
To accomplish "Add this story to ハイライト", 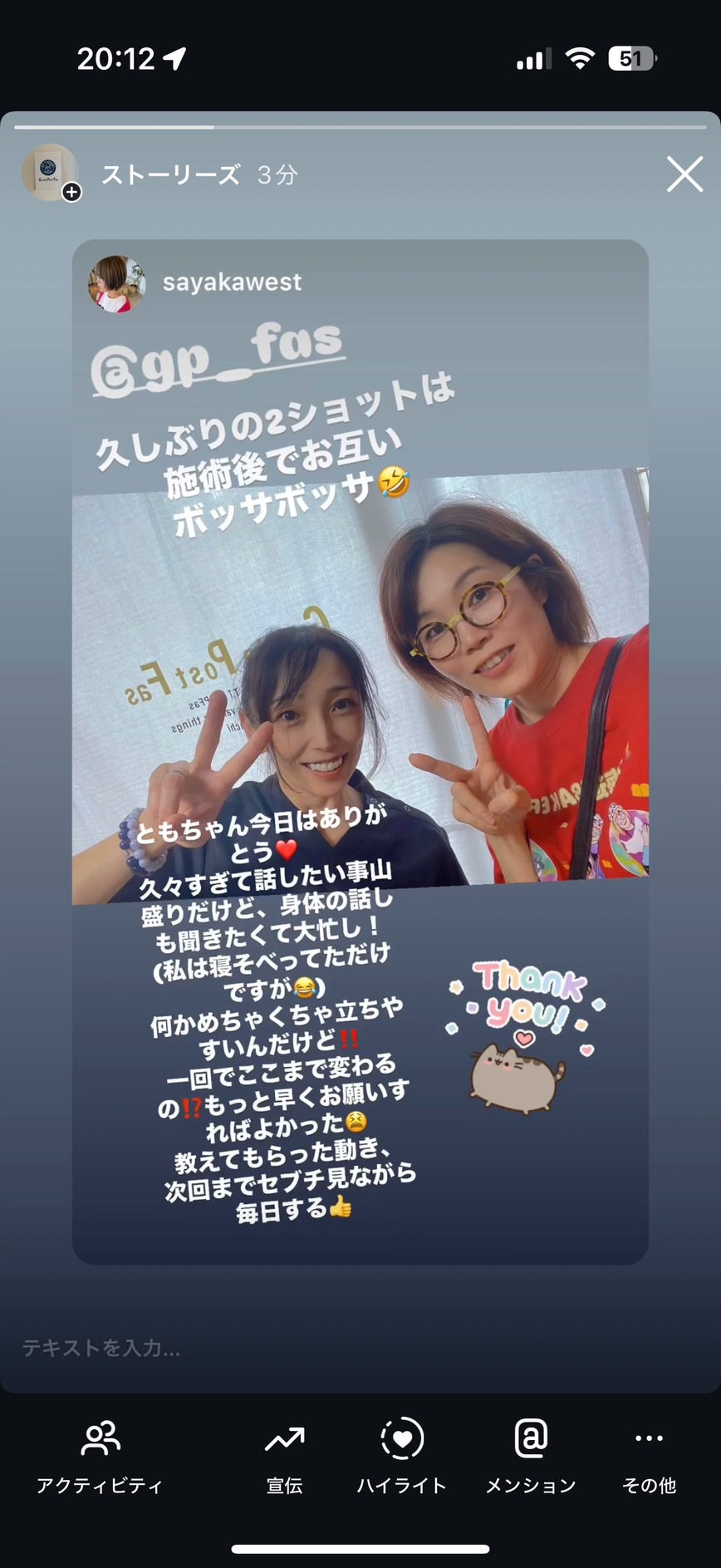I will [x=402, y=1458].
